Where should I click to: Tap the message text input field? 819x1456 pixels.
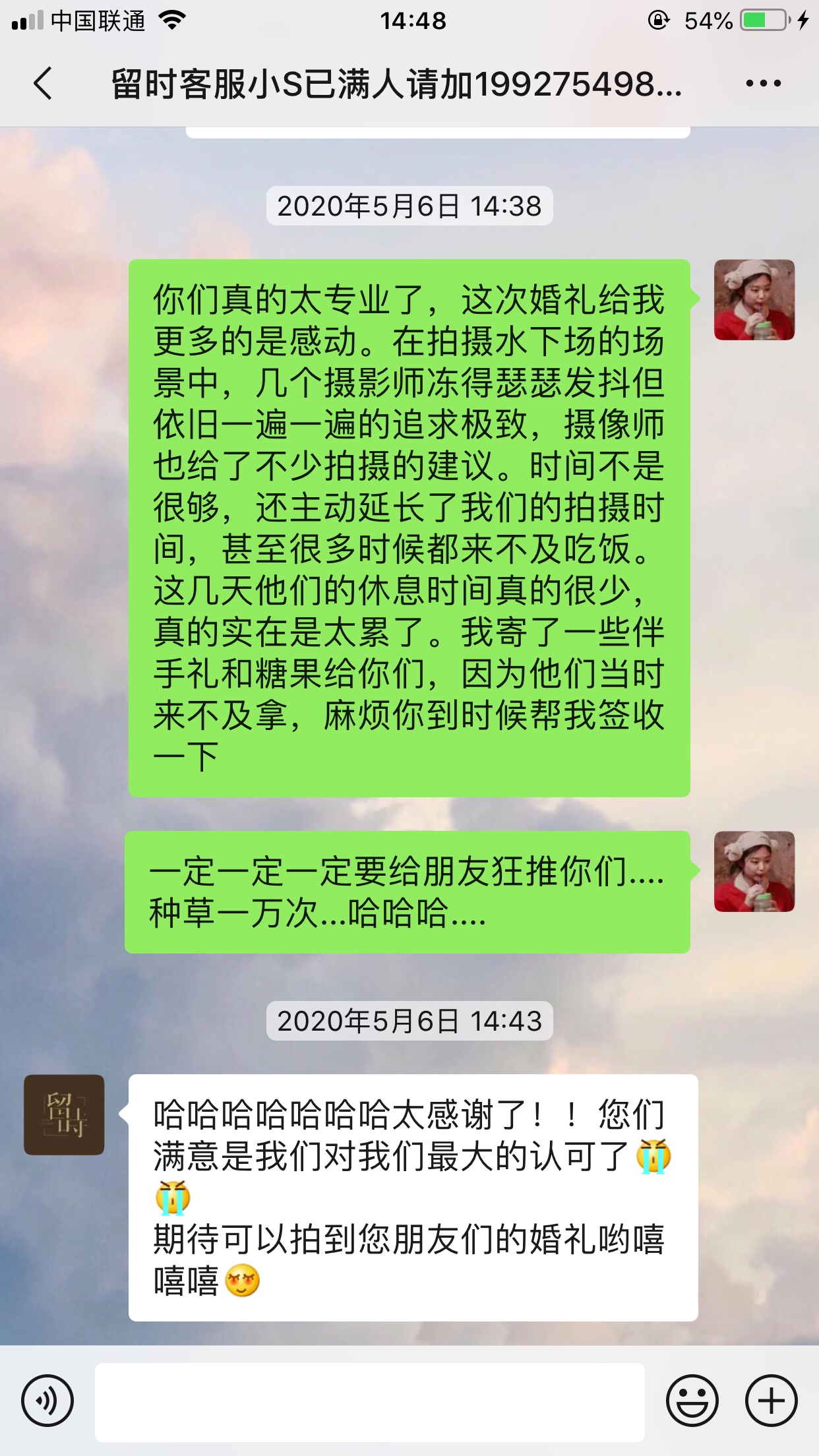[370, 1401]
